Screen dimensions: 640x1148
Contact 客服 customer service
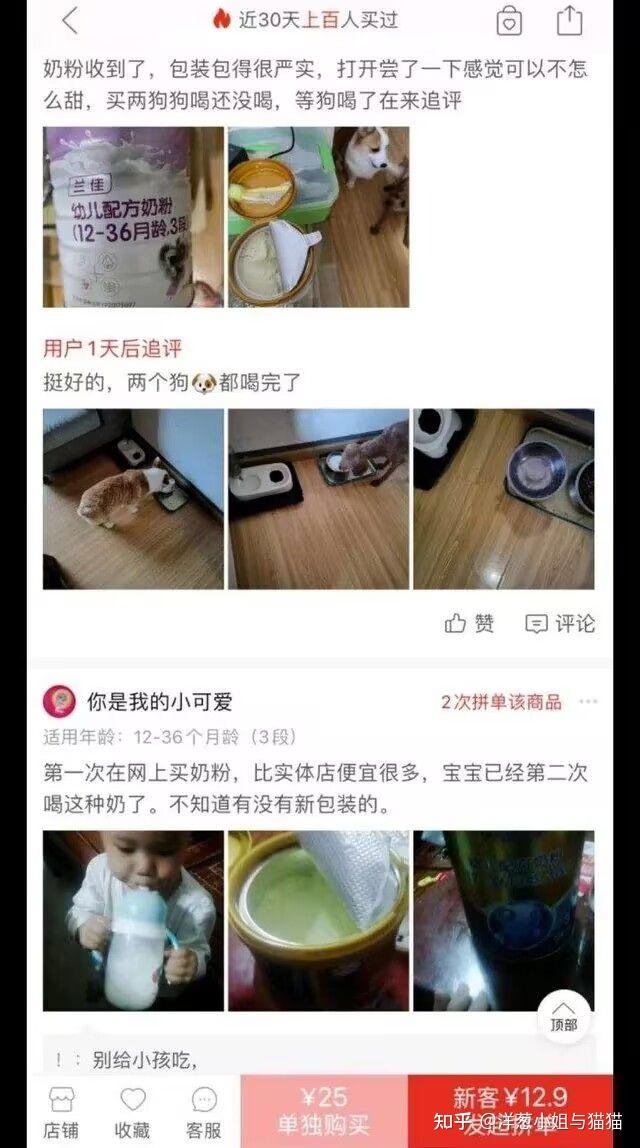tap(204, 1112)
